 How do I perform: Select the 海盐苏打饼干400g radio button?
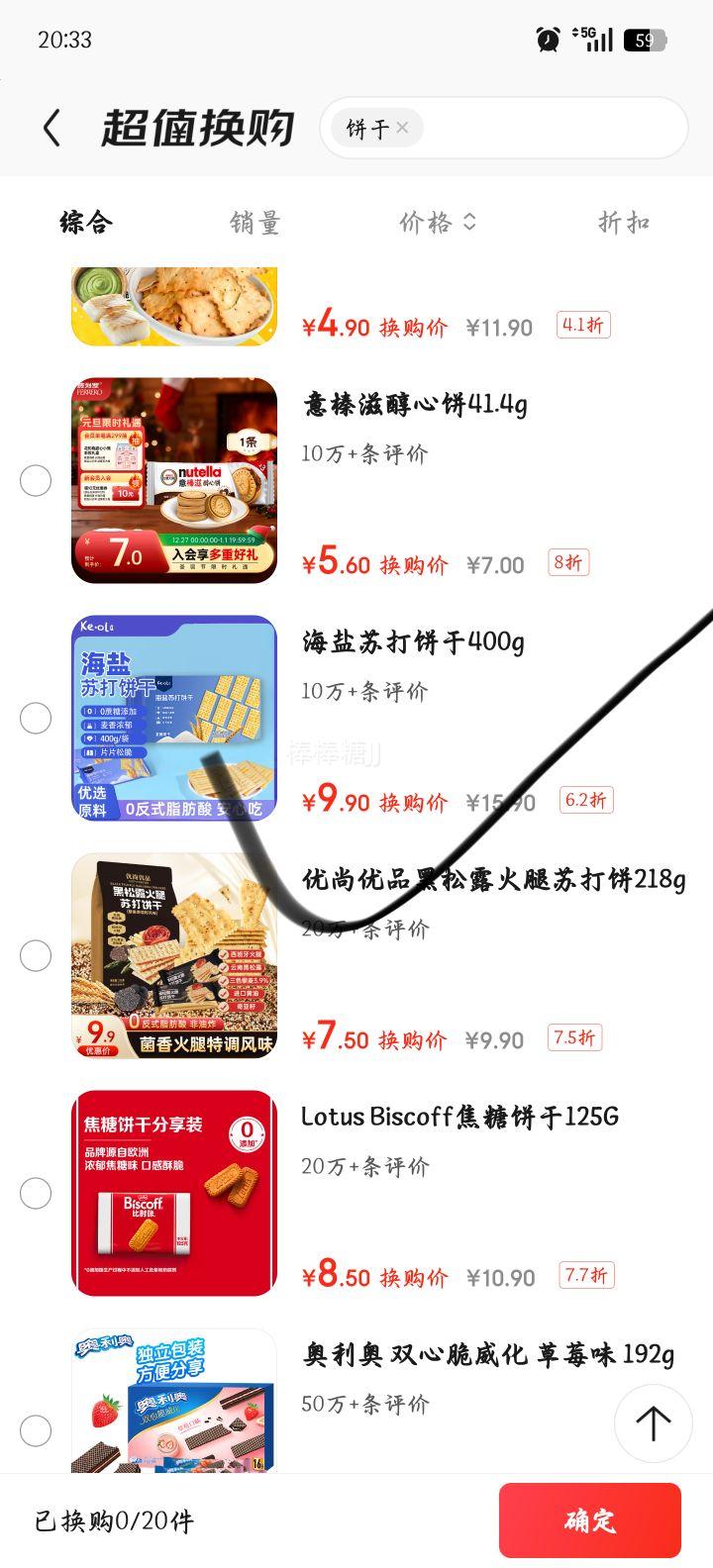(36, 718)
